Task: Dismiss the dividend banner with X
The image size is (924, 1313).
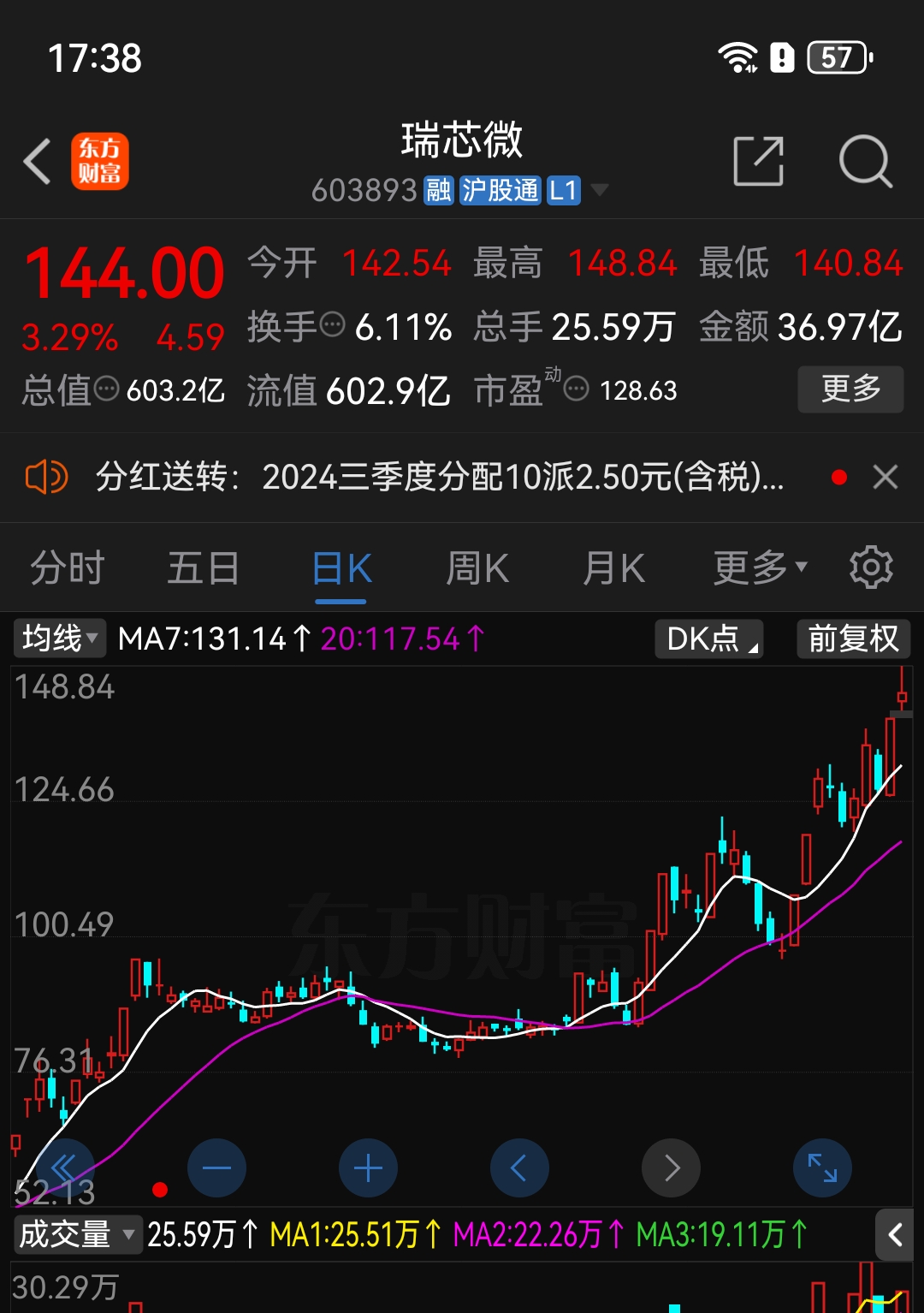Action: coord(885,477)
